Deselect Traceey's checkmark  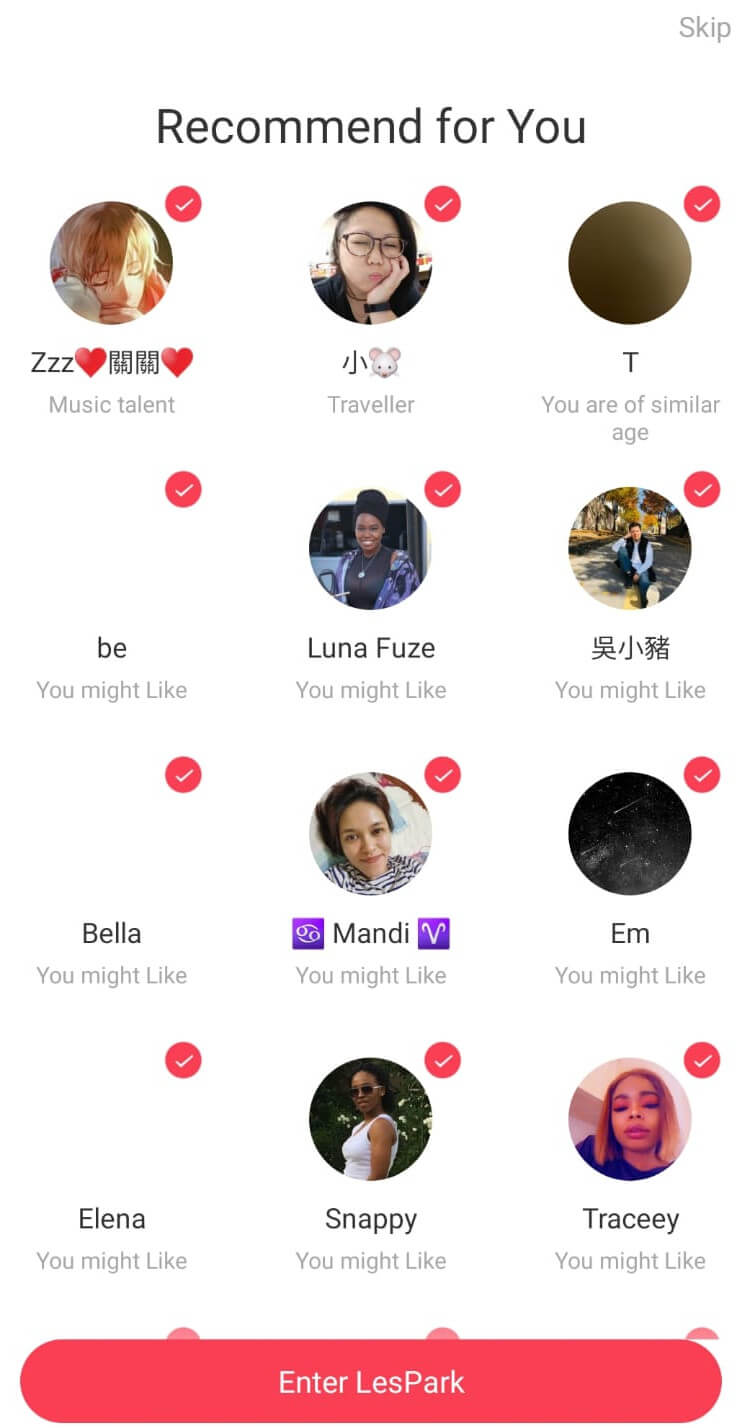(702, 1060)
